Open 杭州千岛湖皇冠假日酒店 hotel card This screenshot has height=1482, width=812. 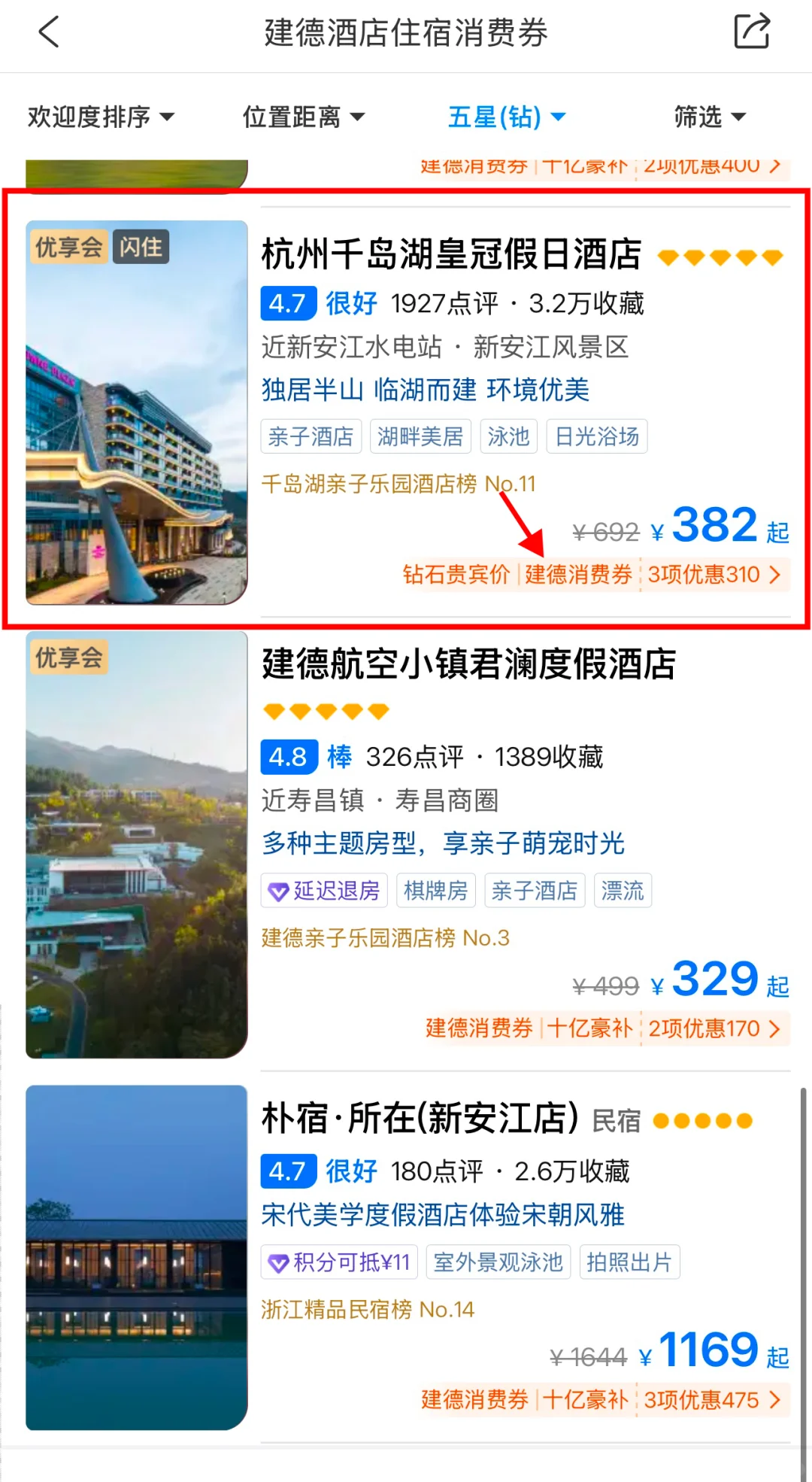tap(451, 254)
